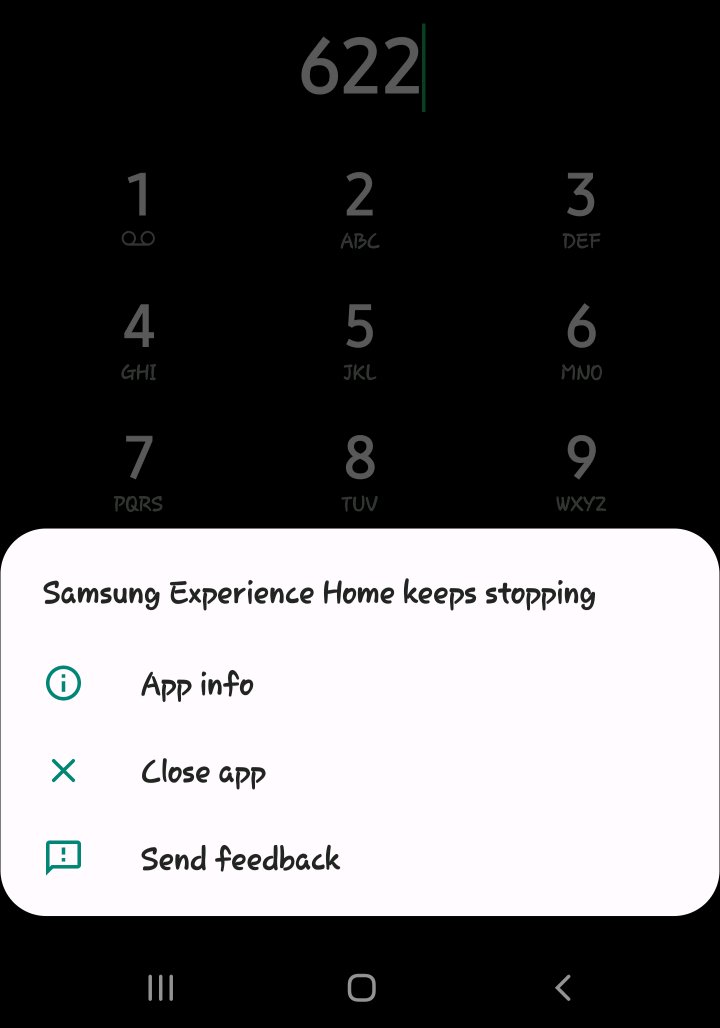The image size is (720, 1028).
Task: Select Send feedback about the crash
Action: click(240, 858)
